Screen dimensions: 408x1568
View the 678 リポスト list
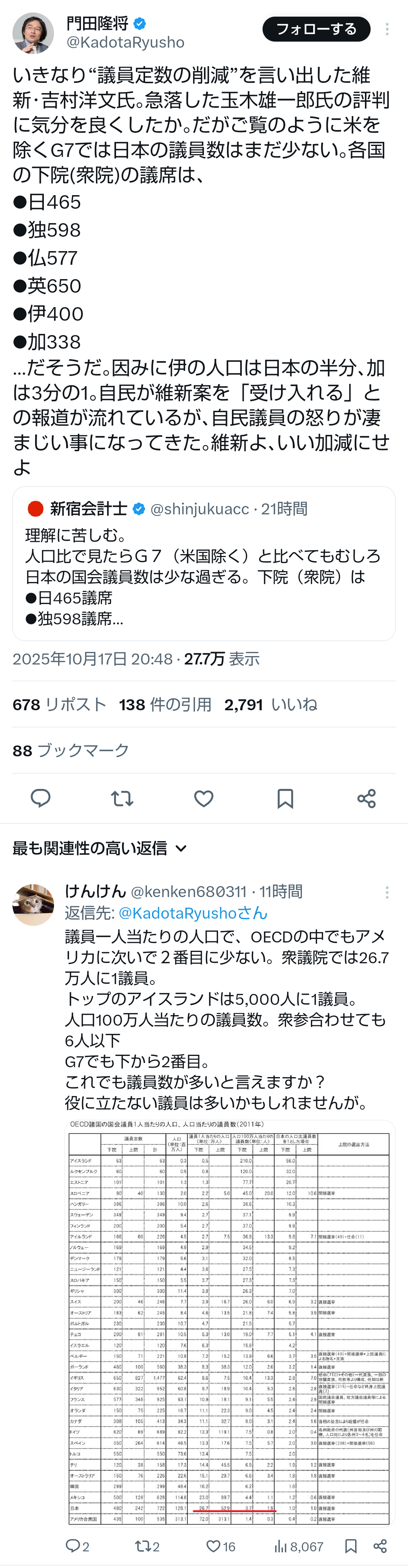point(60,704)
